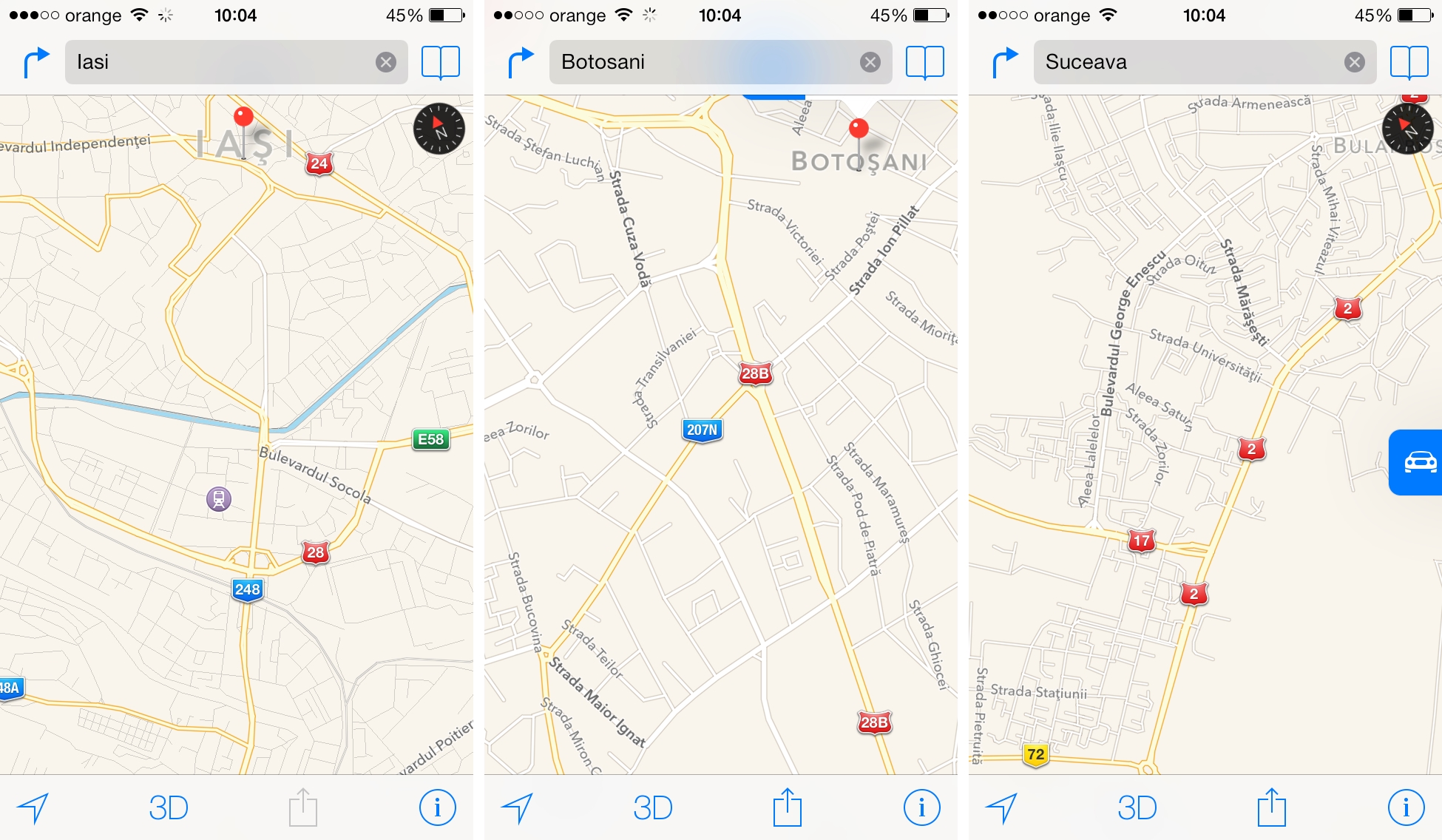Open bookmarks on the Iasi screen
1442x840 pixels.
coord(441,62)
